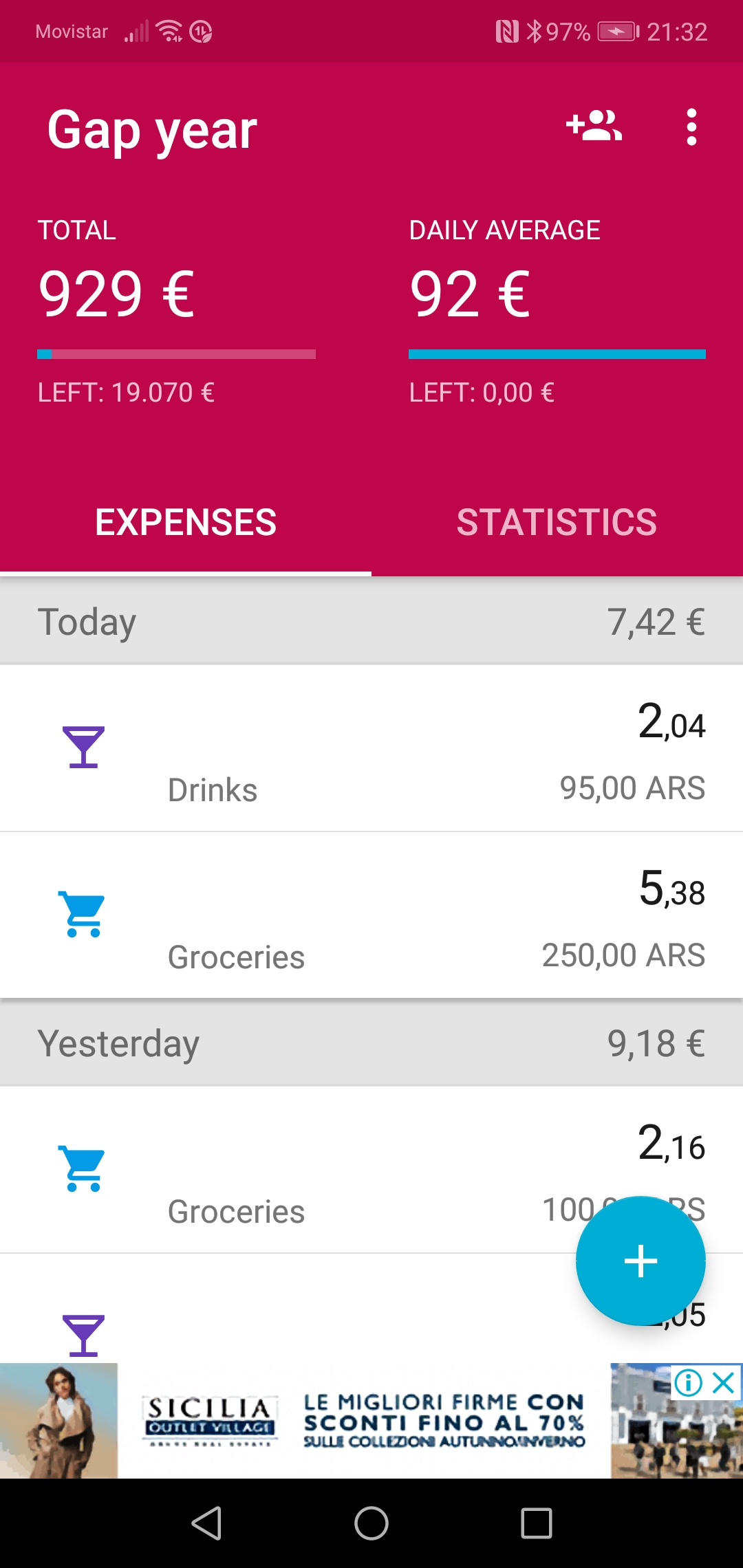Open the ad info icon
The width and height of the screenshot is (743, 1568).
pos(689,1382)
